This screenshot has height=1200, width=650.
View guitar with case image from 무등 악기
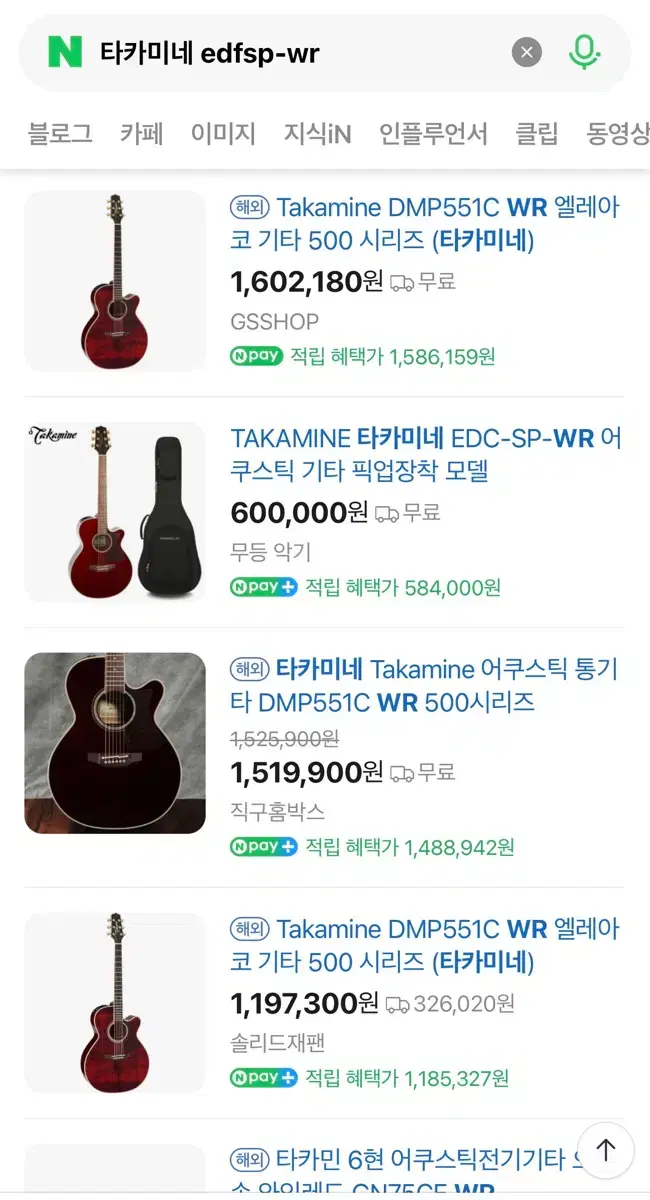click(x=115, y=512)
